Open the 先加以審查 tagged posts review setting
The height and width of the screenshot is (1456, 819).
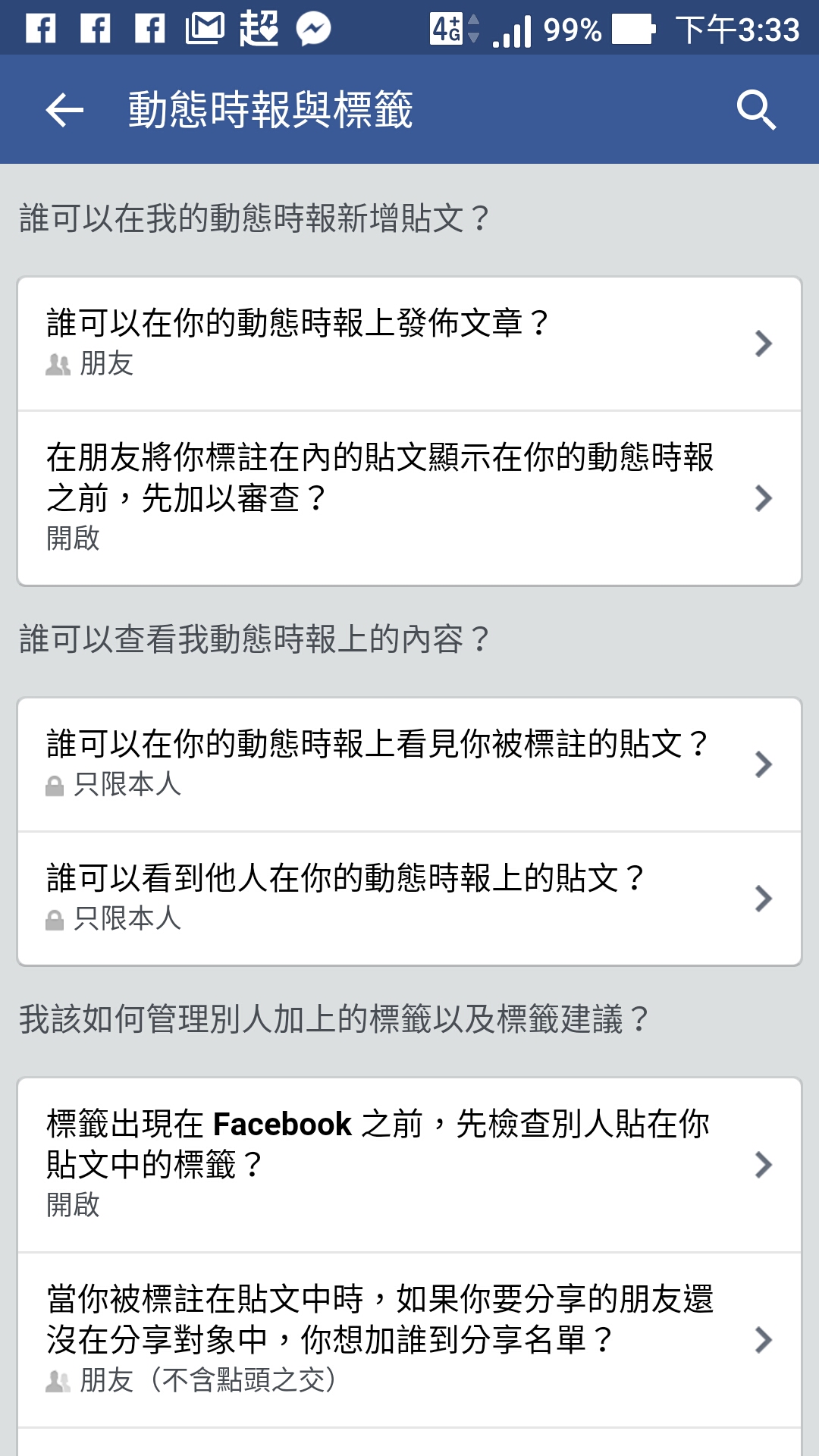[x=409, y=497]
